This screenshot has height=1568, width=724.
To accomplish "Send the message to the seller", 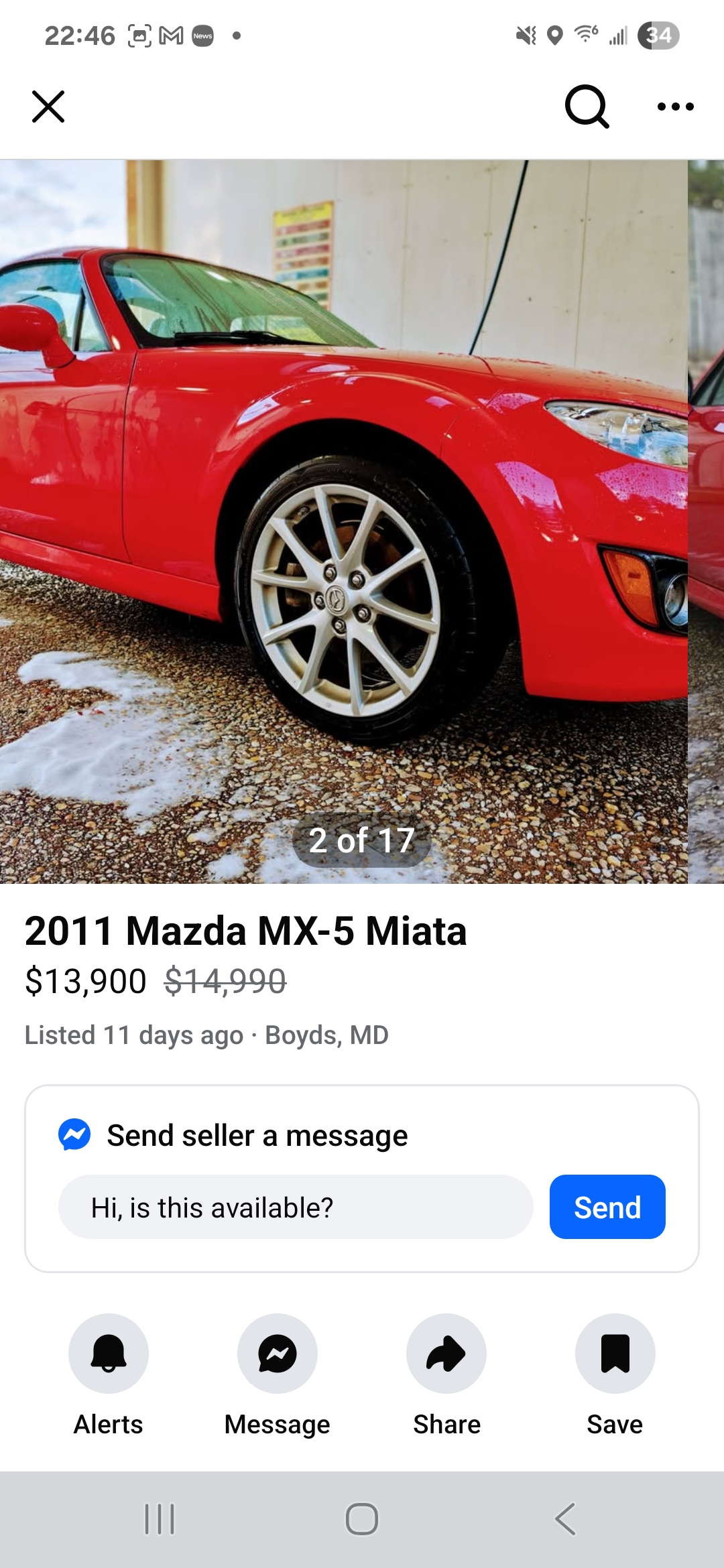I will pyautogui.click(x=607, y=1207).
